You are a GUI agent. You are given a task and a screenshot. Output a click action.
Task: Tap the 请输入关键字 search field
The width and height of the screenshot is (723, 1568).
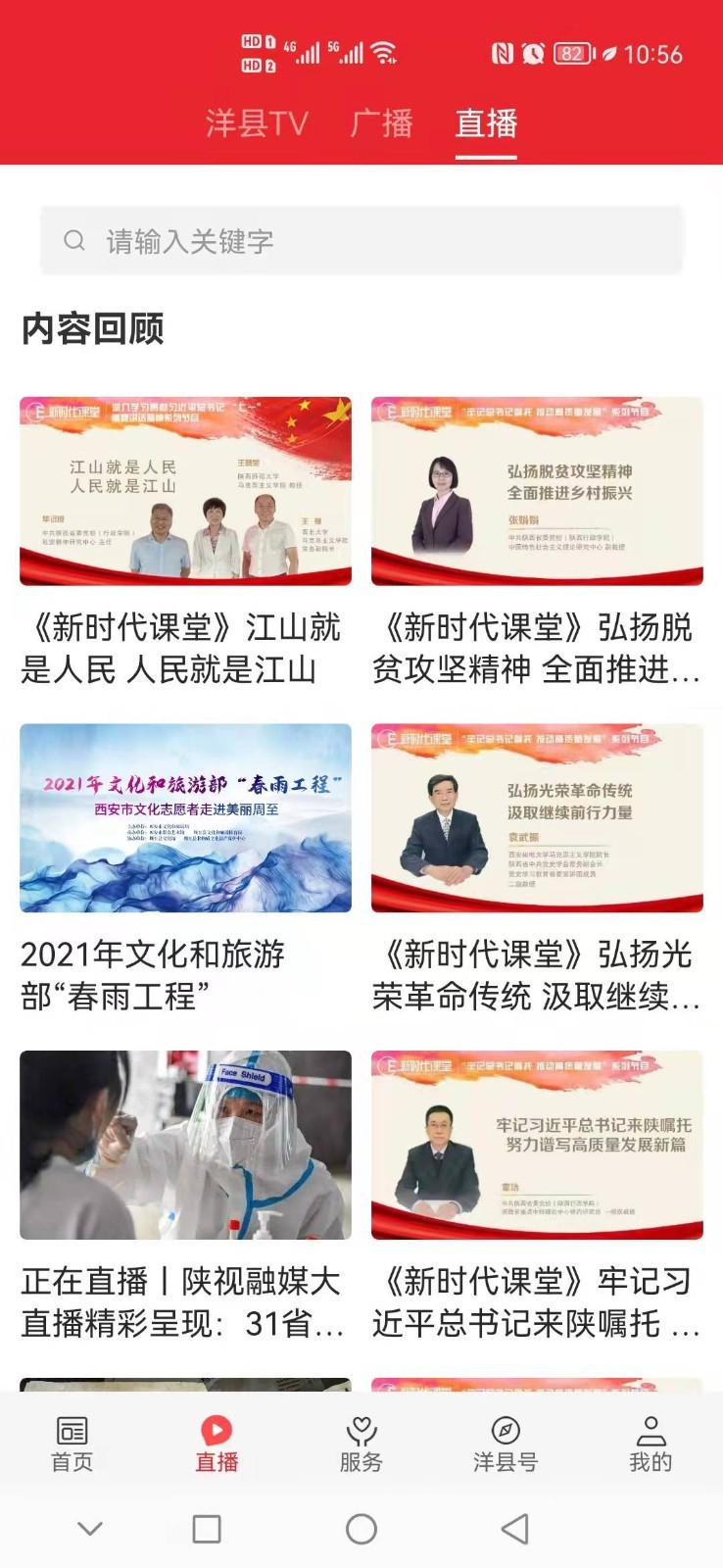(361, 241)
